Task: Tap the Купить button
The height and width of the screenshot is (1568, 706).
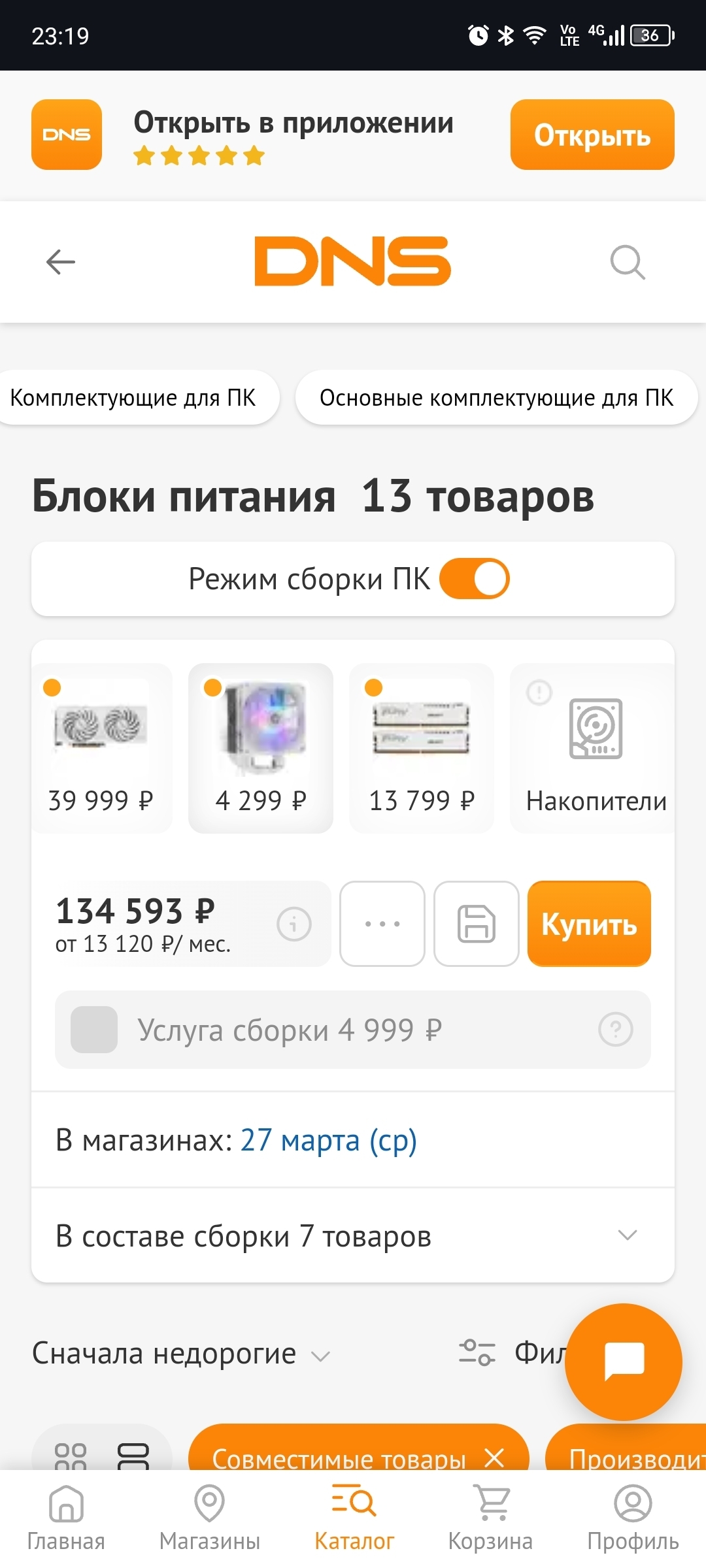Action: (x=589, y=924)
